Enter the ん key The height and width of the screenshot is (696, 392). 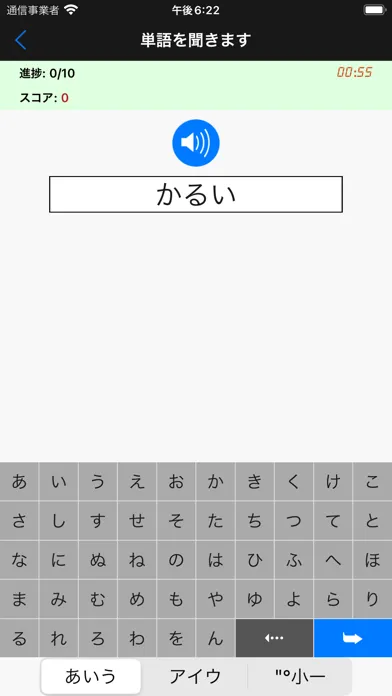coord(215,638)
